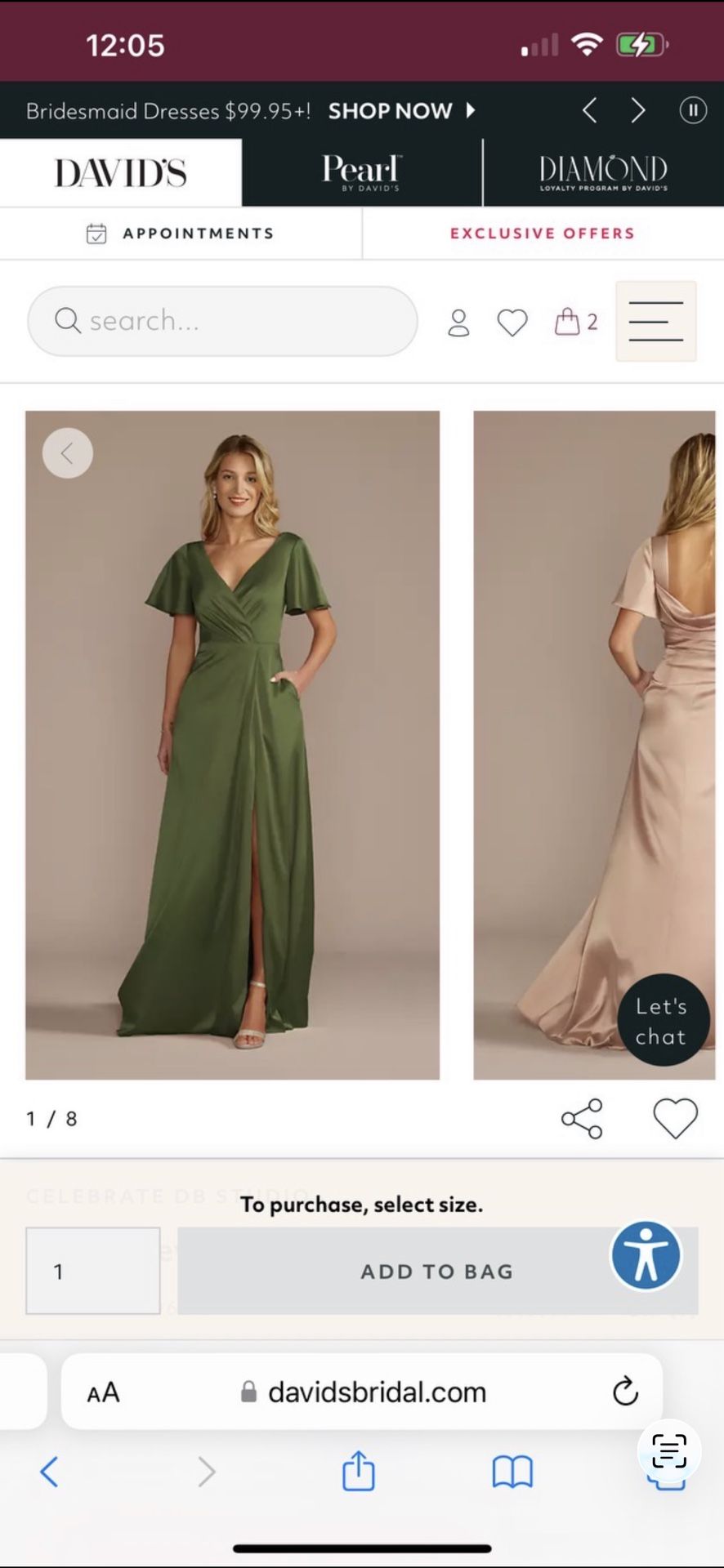Open the shopping bag with 2 items
724x1568 pixels.
(x=572, y=321)
